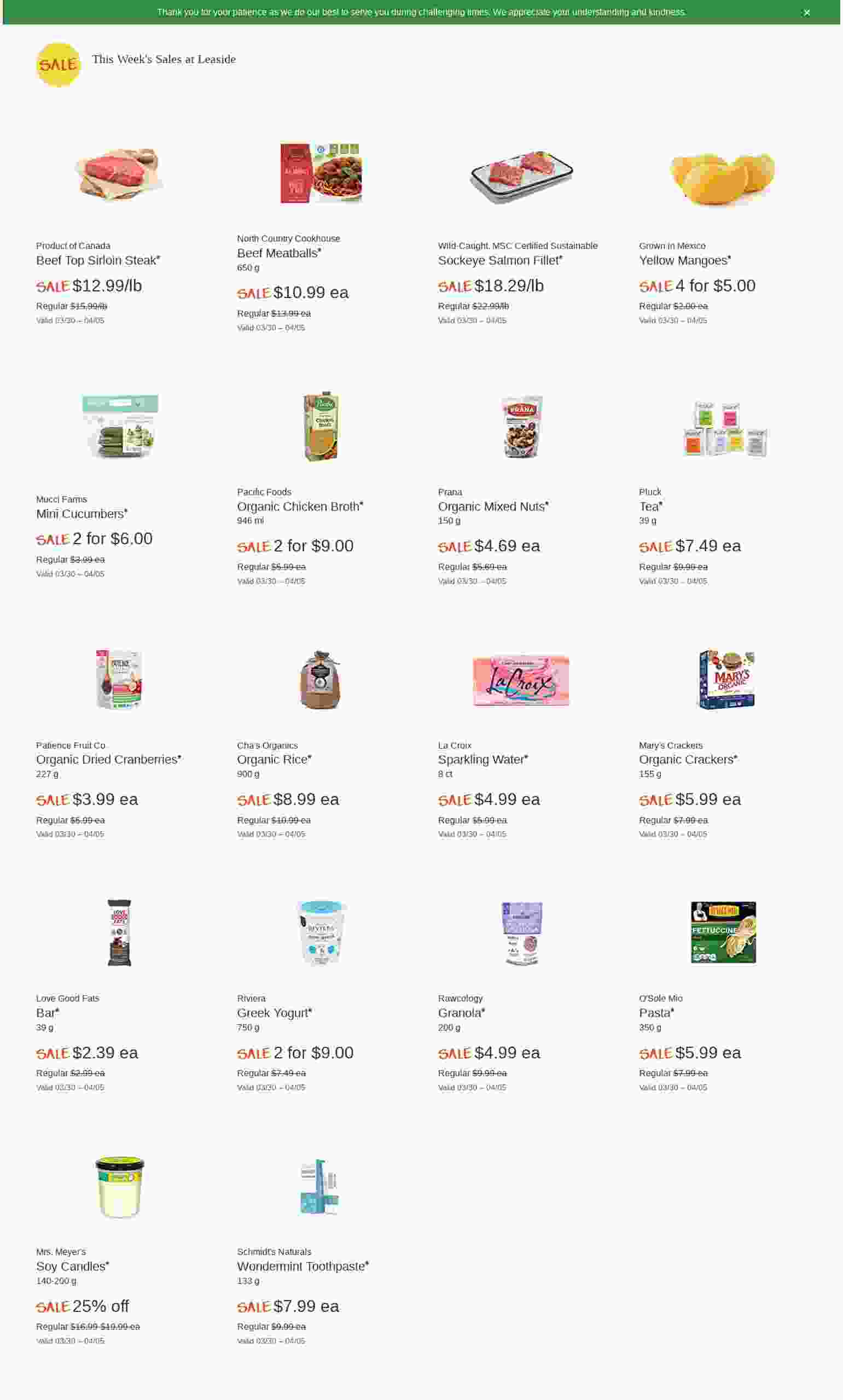Open the La Croix Sparkling Water
Viewport: 843px width, 1400px height.
(x=482, y=760)
